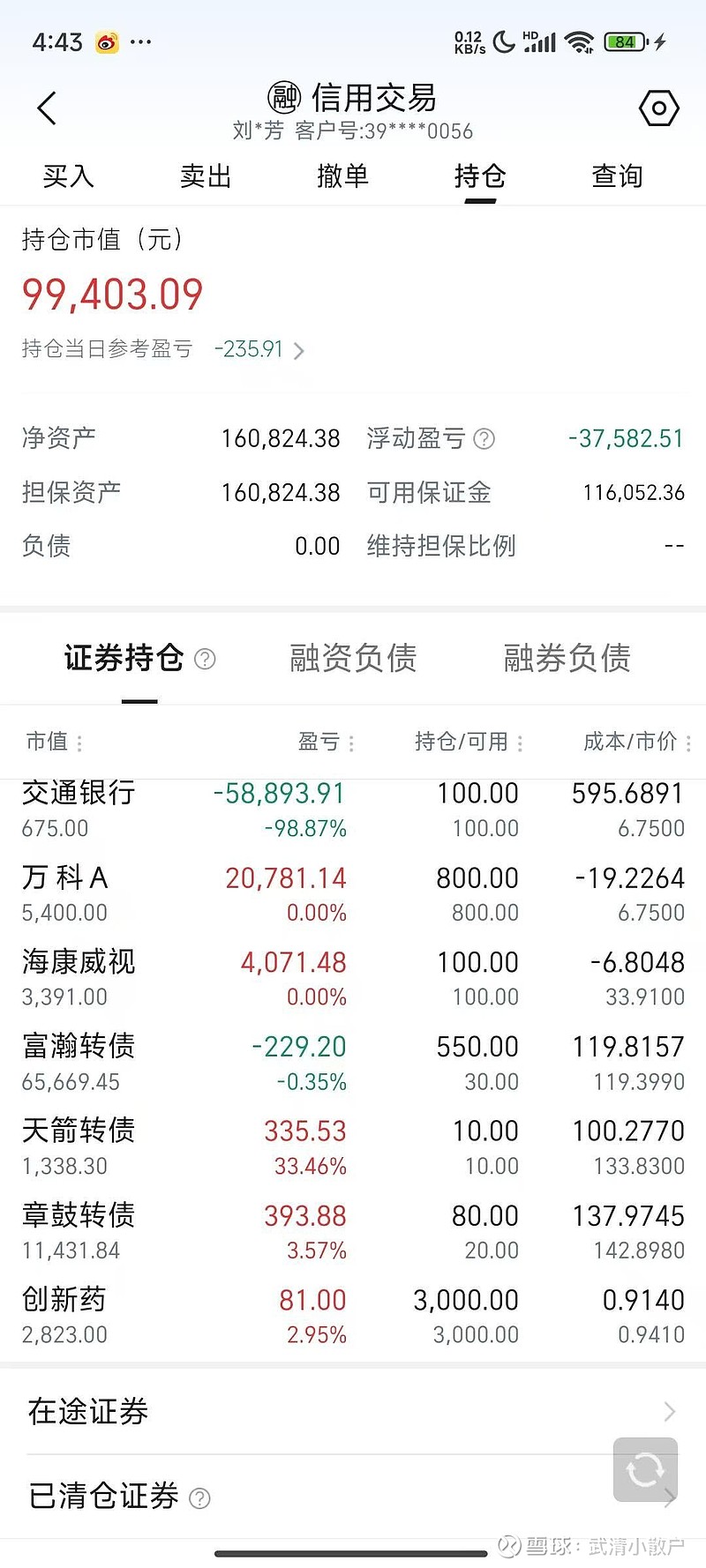Open the 万科A holding row
This screenshot has width=706, height=1568.
click(x=353, y=893)
